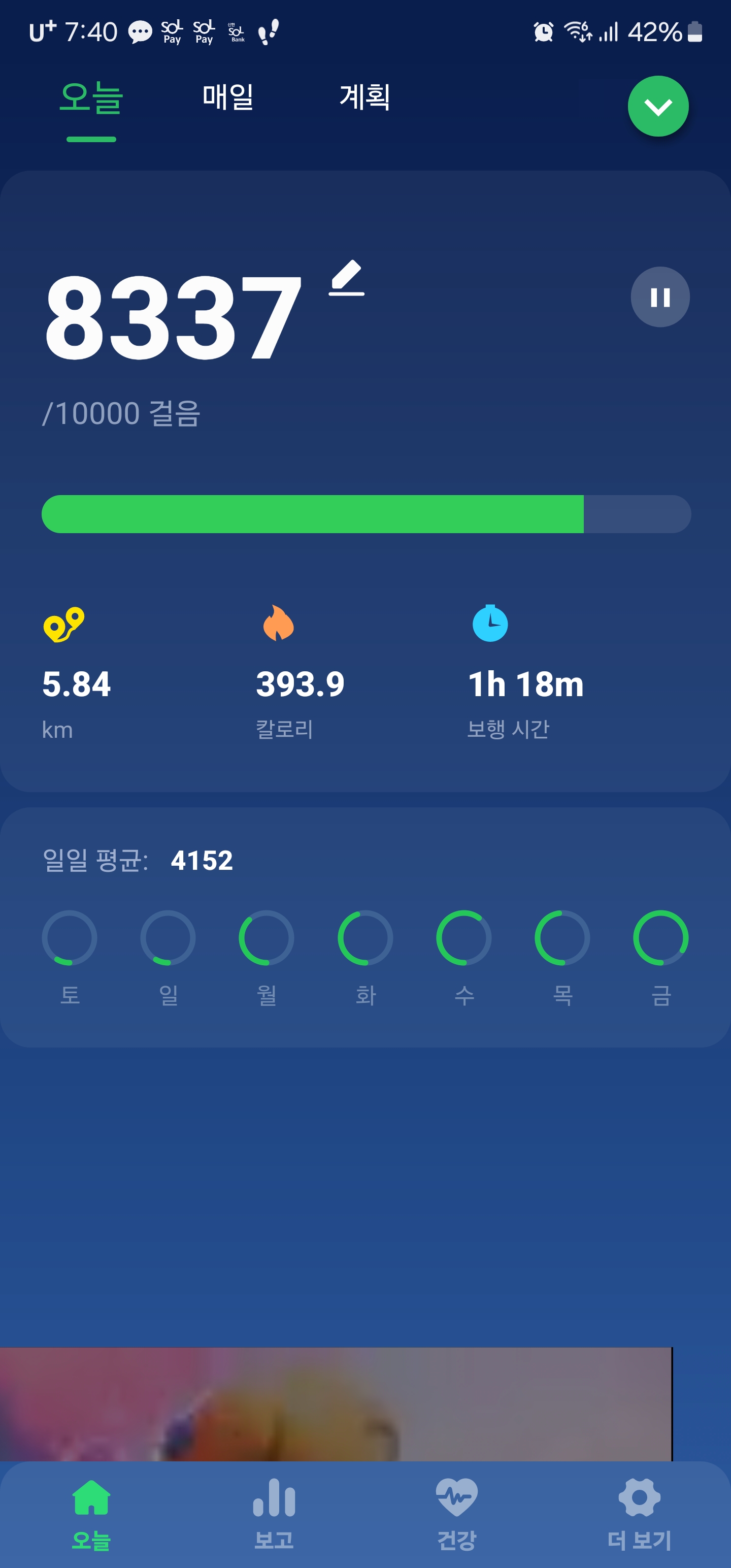Switch to the 매일 top tab
The image size is (731, 1568).
tap(227, 97)
